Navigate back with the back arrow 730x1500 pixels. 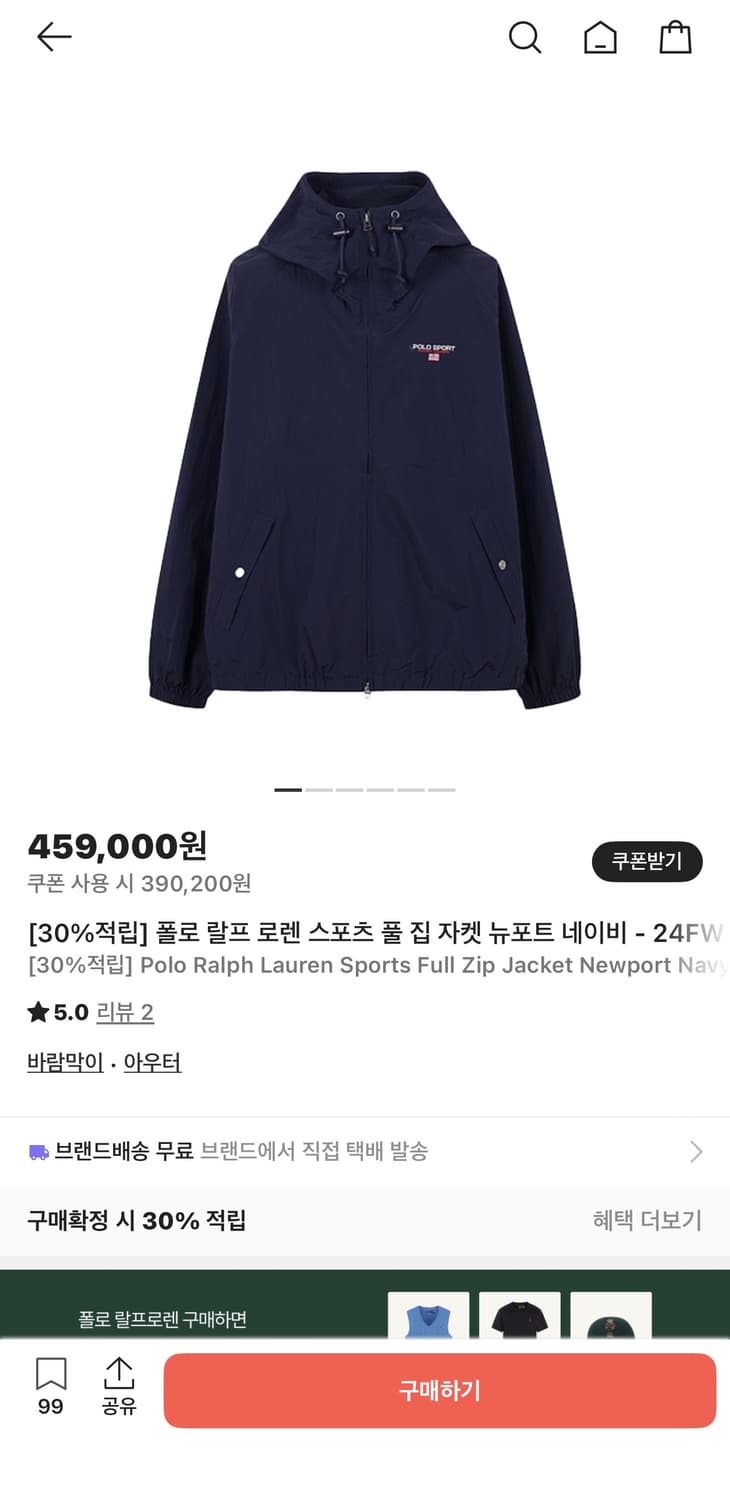[55, 37]
